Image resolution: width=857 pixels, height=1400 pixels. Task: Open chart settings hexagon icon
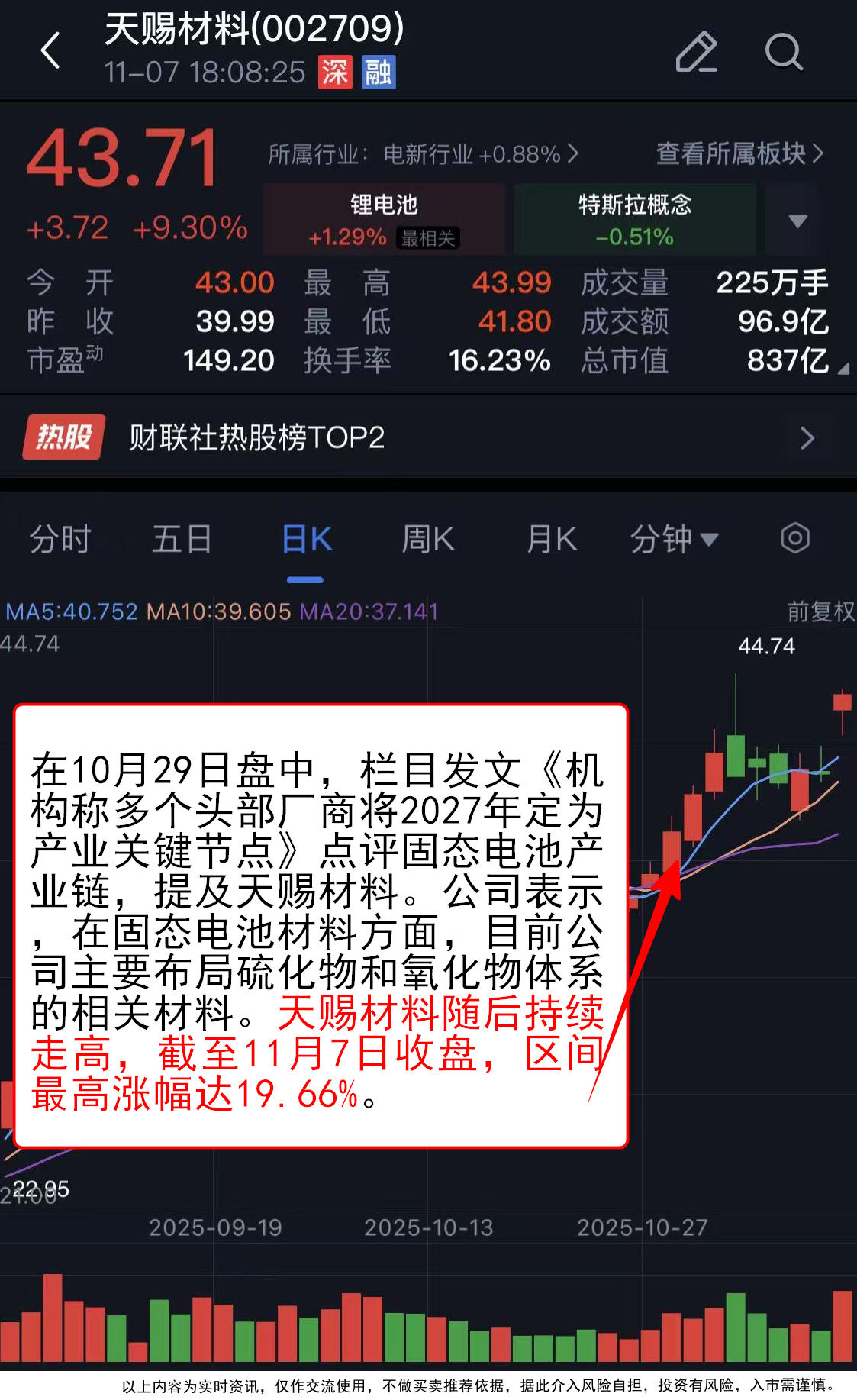pos(794,539)
